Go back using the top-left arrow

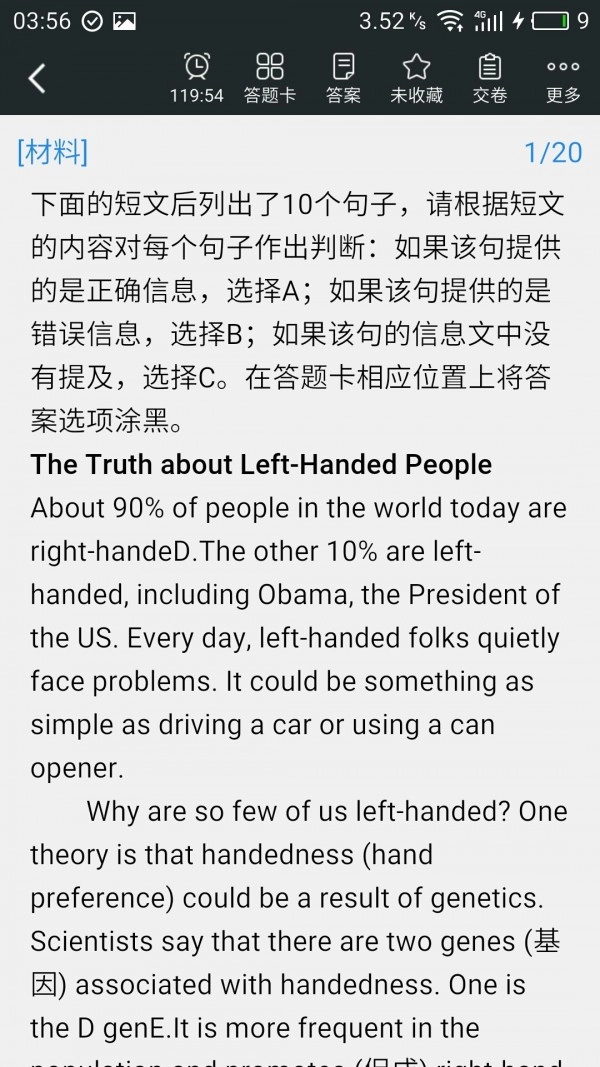(37, 78)
